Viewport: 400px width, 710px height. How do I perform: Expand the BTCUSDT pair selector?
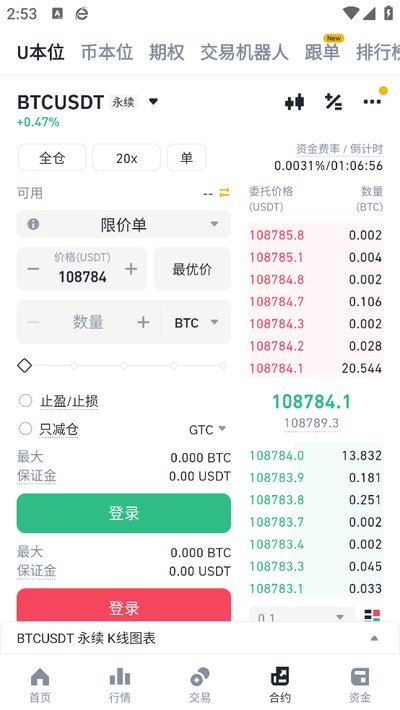coord(153,101)
